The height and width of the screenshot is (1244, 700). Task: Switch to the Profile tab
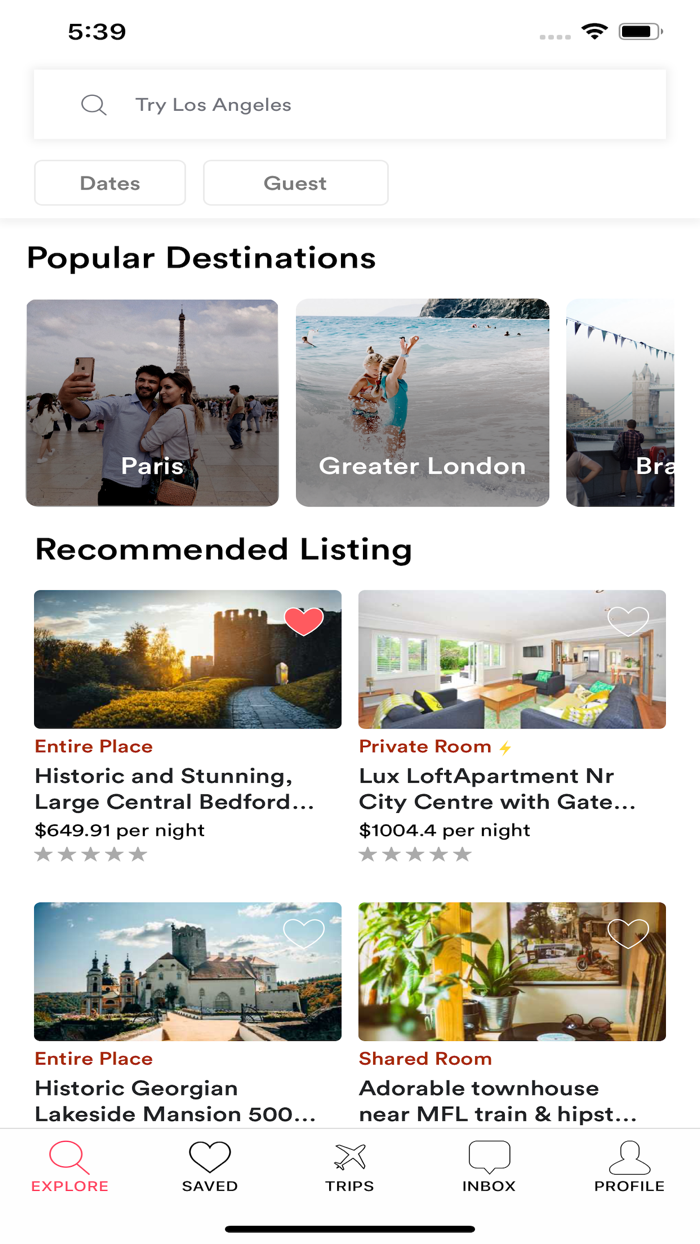[629, 1167]
